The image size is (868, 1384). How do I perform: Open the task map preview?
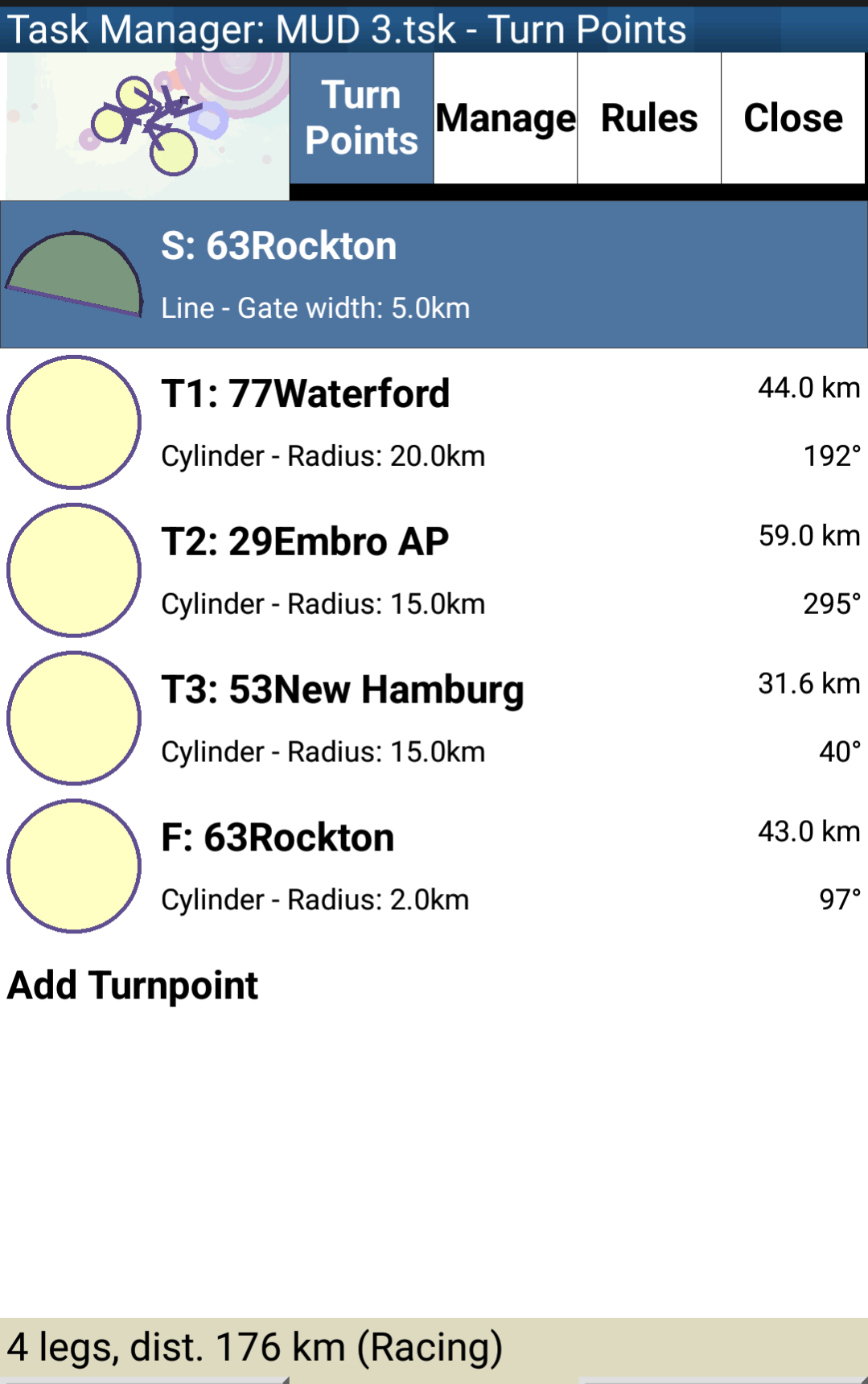[145, 126]
